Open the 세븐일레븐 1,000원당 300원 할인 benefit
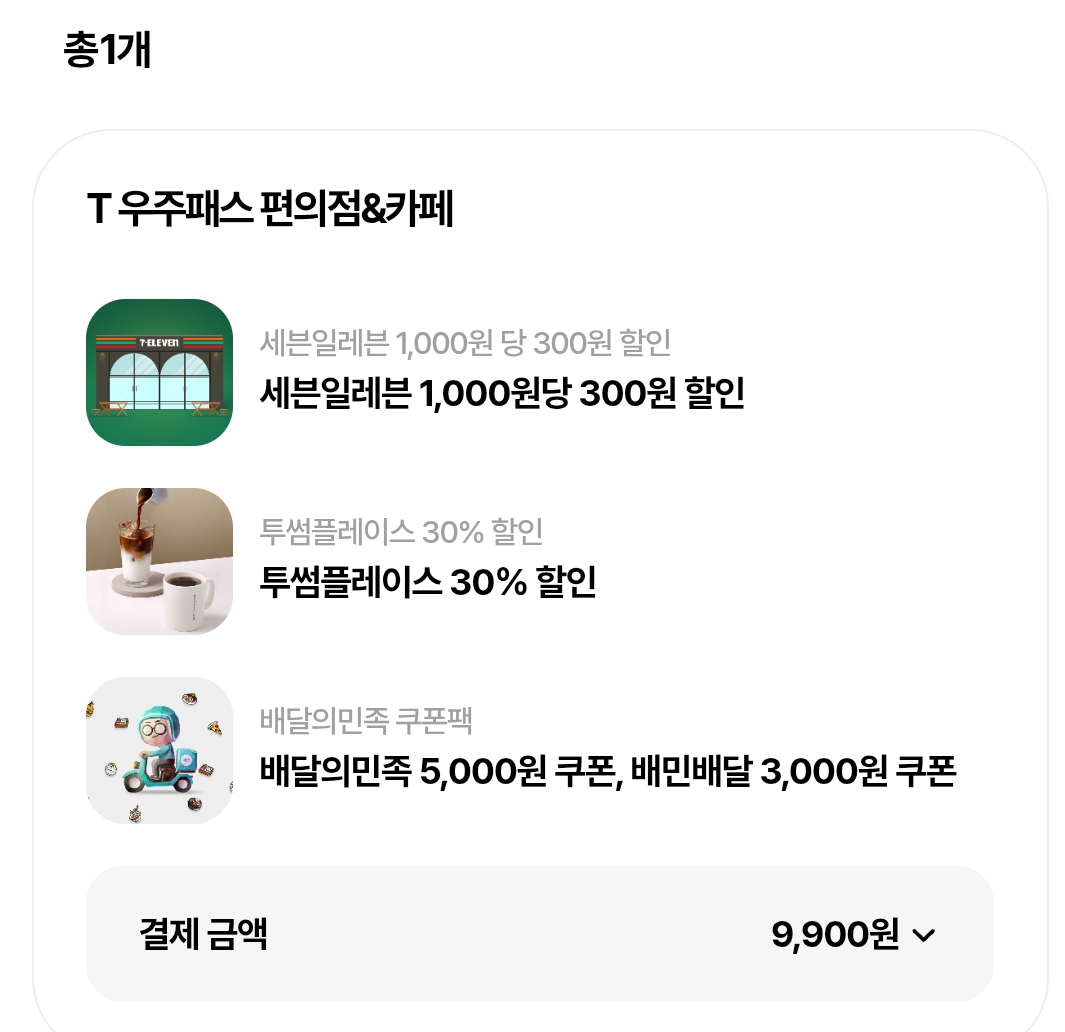 pos(501,392)
